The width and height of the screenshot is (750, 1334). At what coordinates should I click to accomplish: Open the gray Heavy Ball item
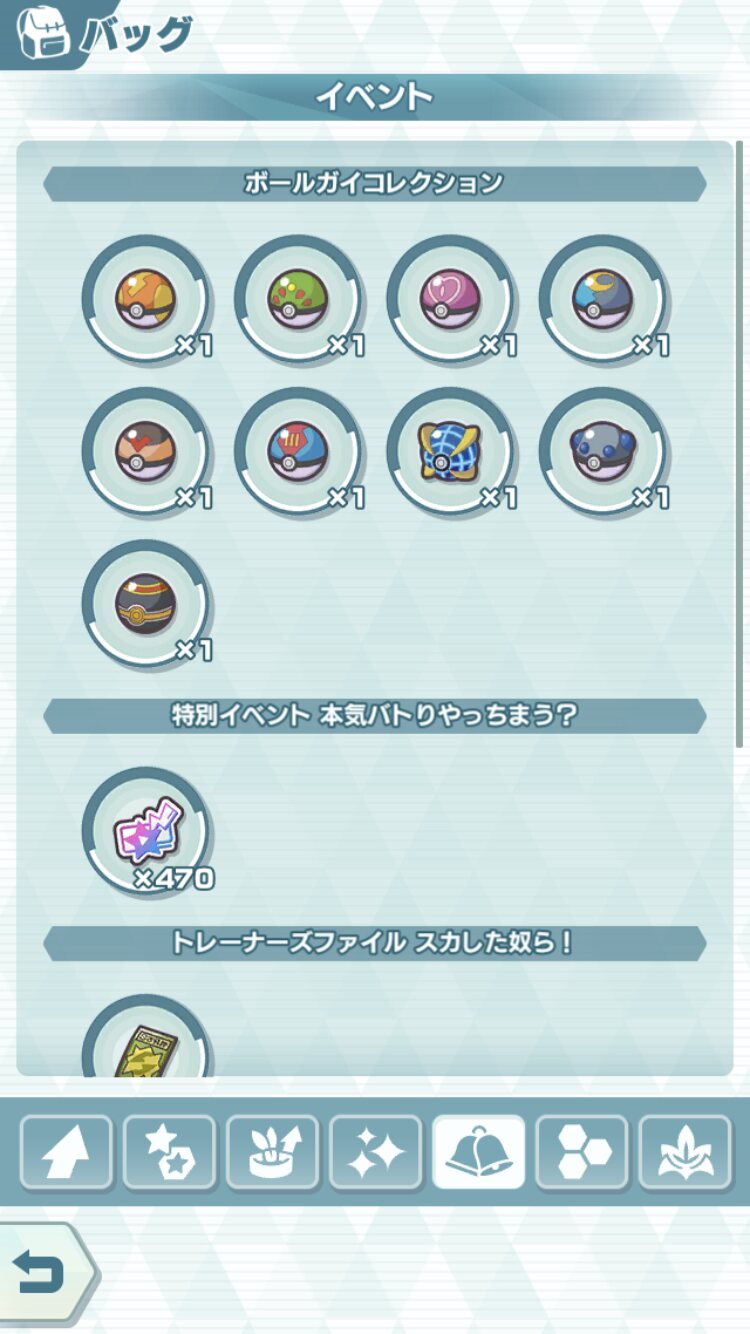click(x=603, y=450)
